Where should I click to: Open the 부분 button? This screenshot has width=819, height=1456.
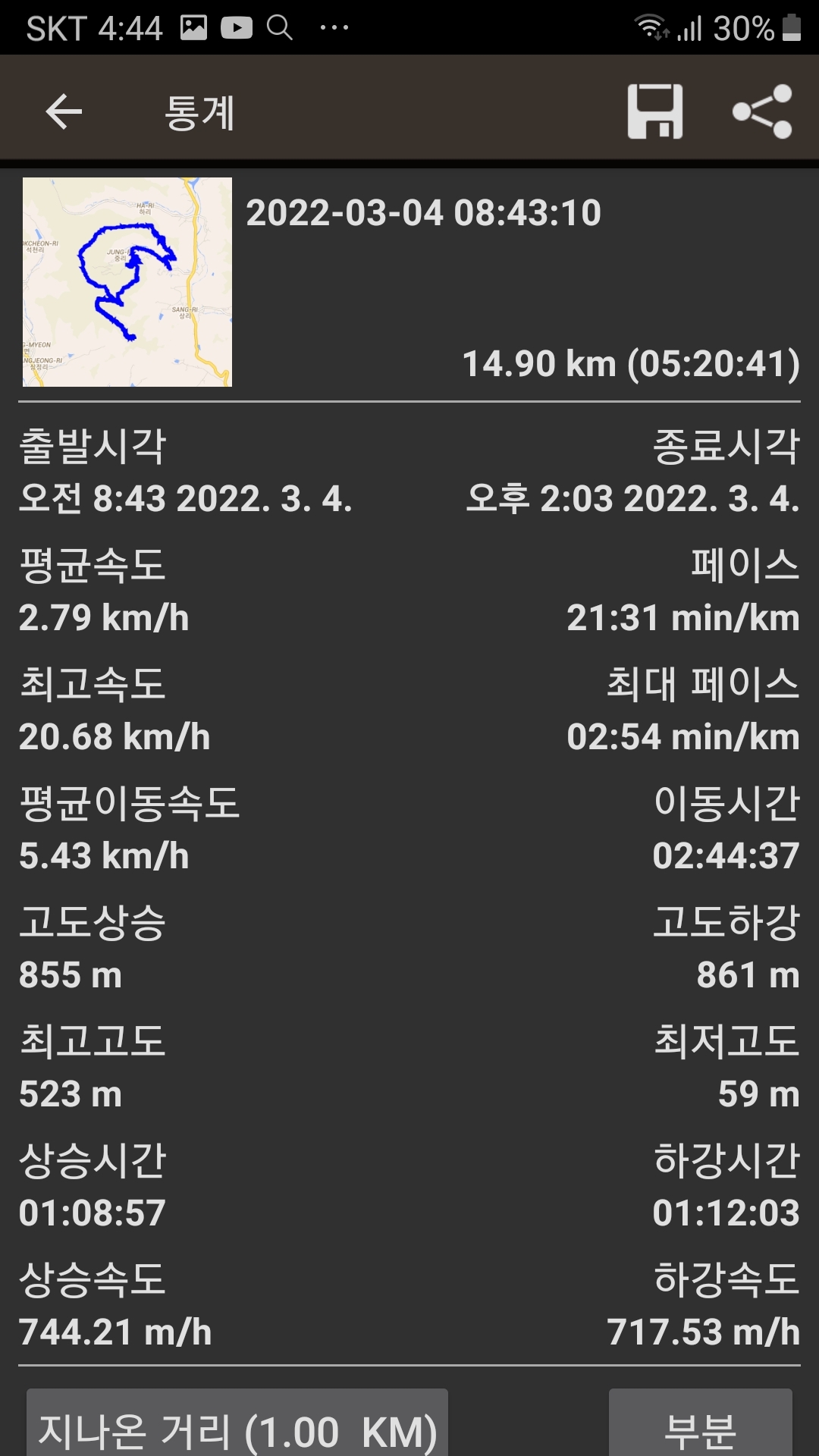pos(701,1426)
